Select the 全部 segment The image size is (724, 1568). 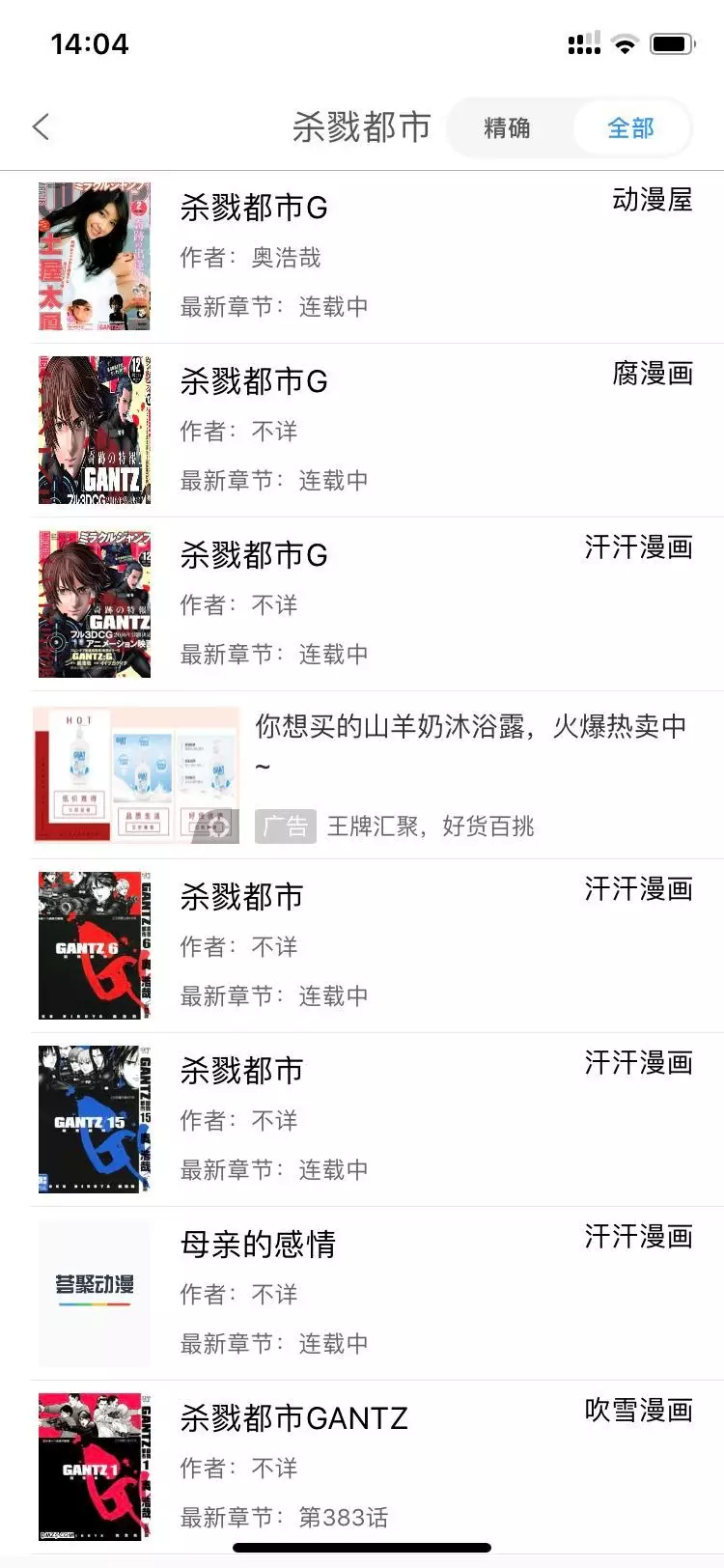(630, 127)
